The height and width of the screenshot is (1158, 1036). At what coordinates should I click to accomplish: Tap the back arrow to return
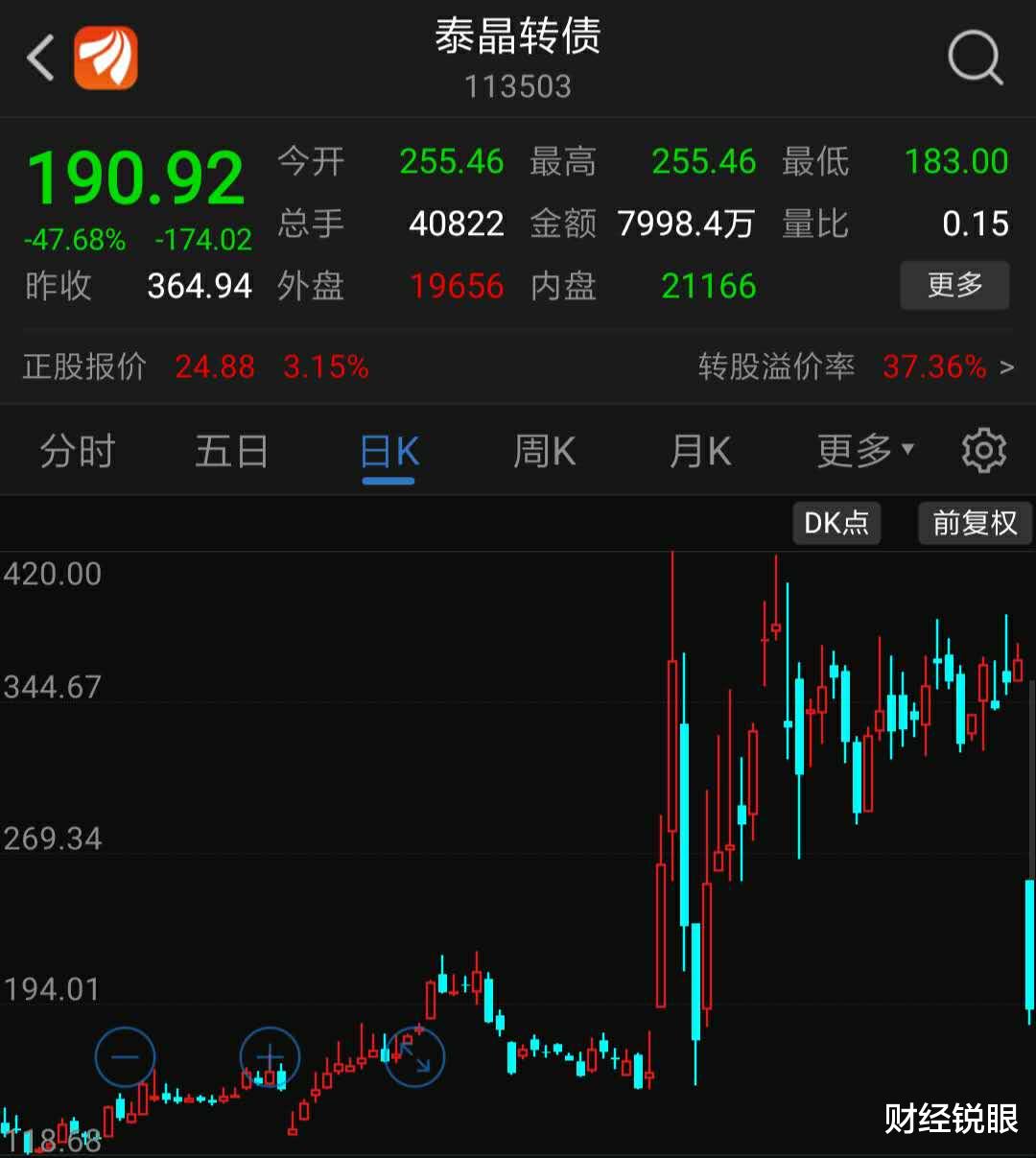(x=40, y=56)
